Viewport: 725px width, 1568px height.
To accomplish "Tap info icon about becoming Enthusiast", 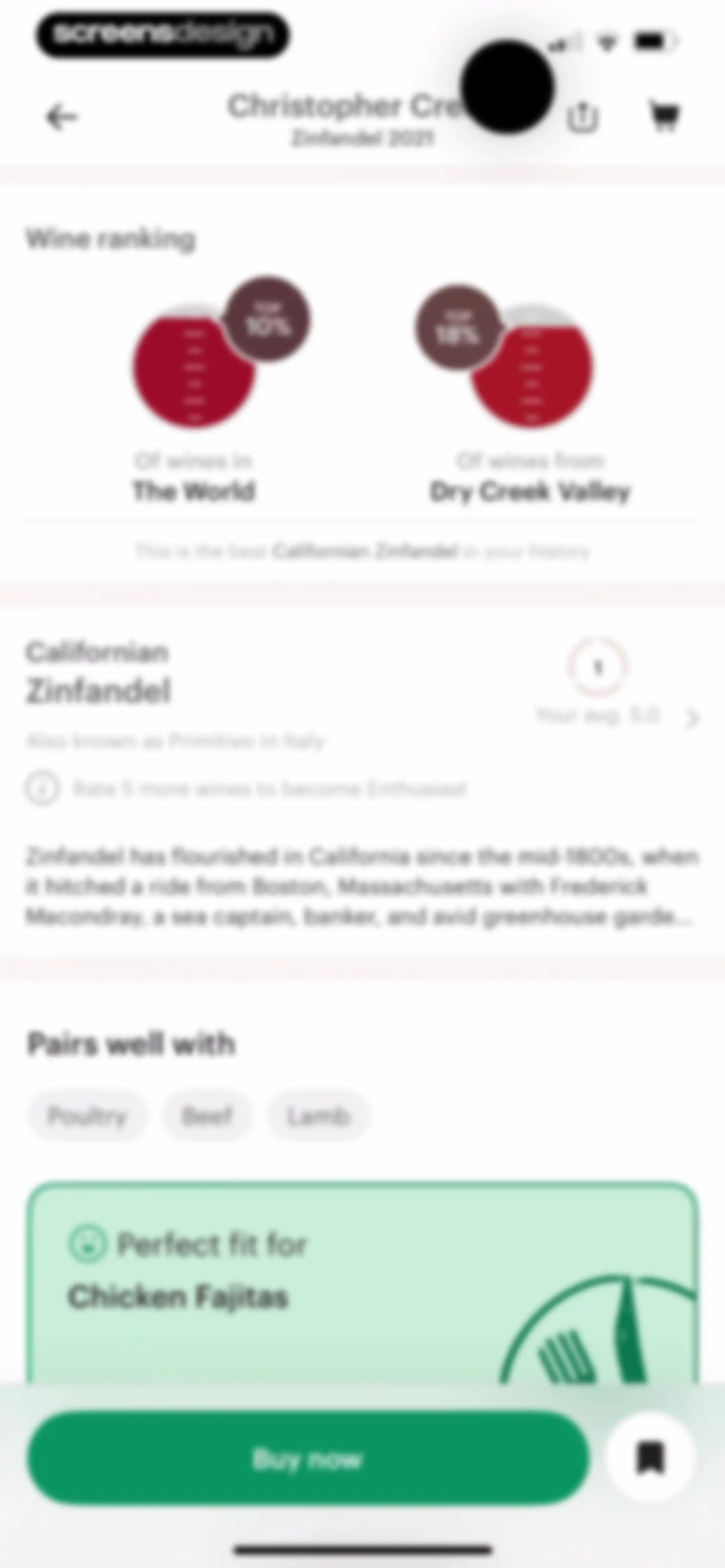I will (42, 788).
